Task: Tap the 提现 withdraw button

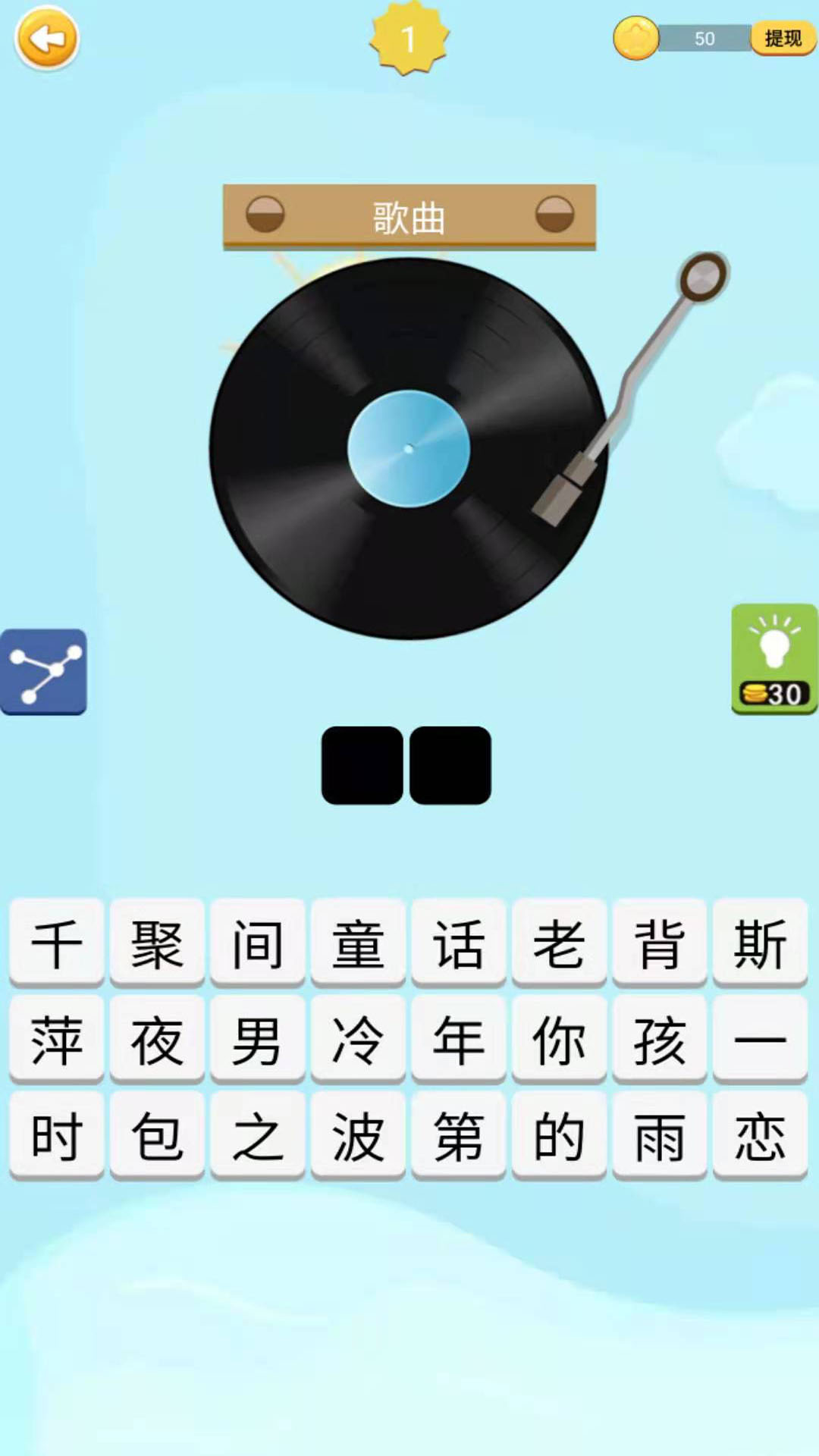Action: pos(783,38)
